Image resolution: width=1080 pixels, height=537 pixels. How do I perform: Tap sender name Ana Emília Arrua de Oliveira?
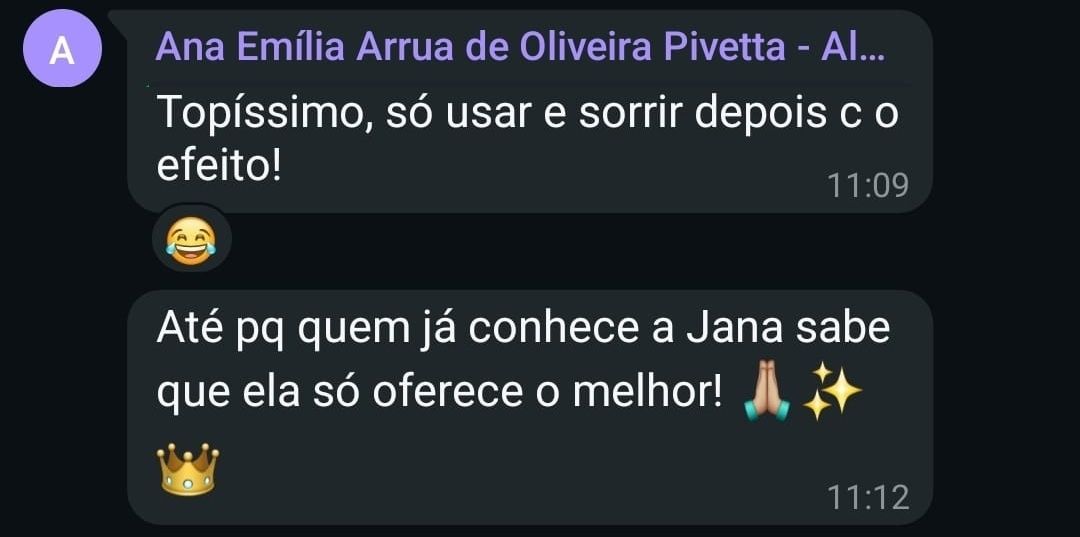tap(520, 48)
